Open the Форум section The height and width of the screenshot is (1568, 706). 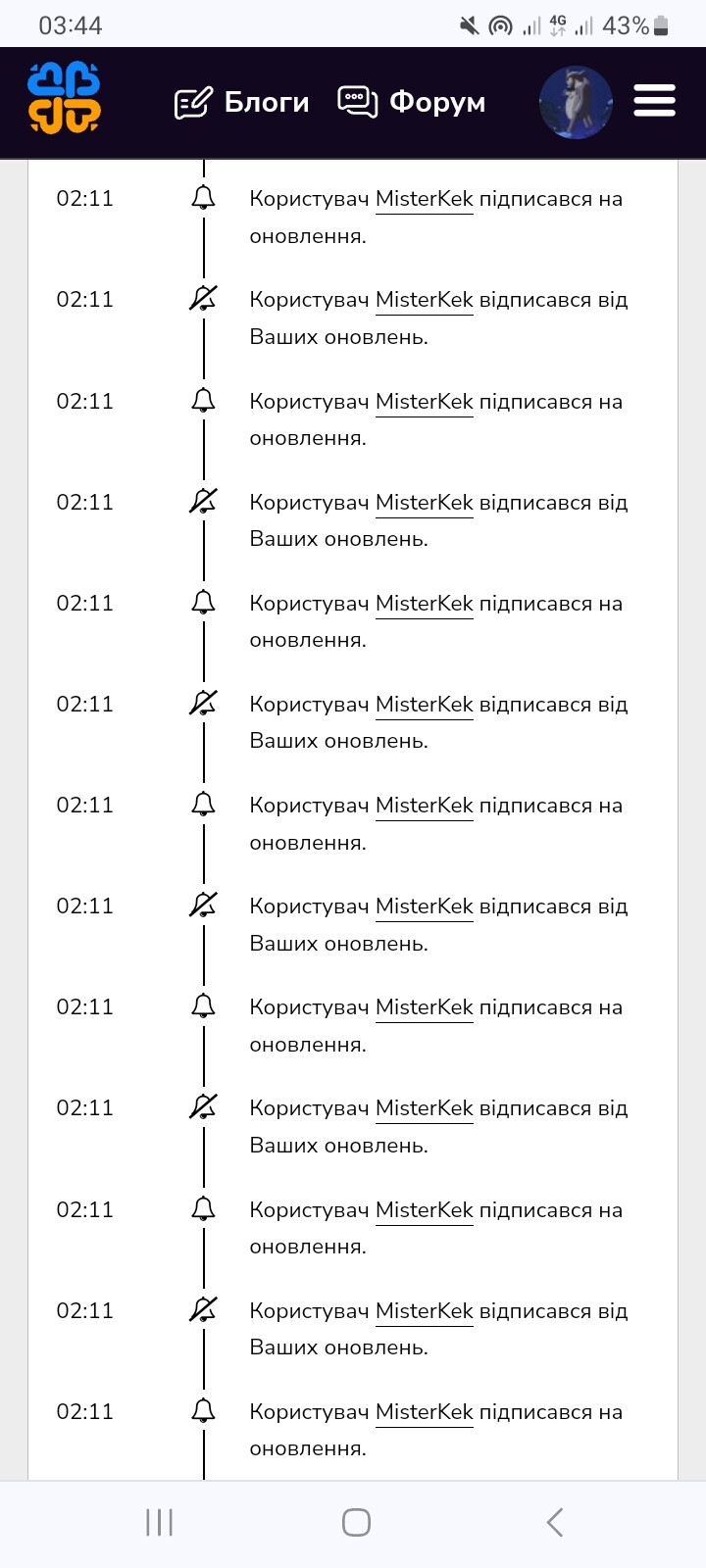412,102
